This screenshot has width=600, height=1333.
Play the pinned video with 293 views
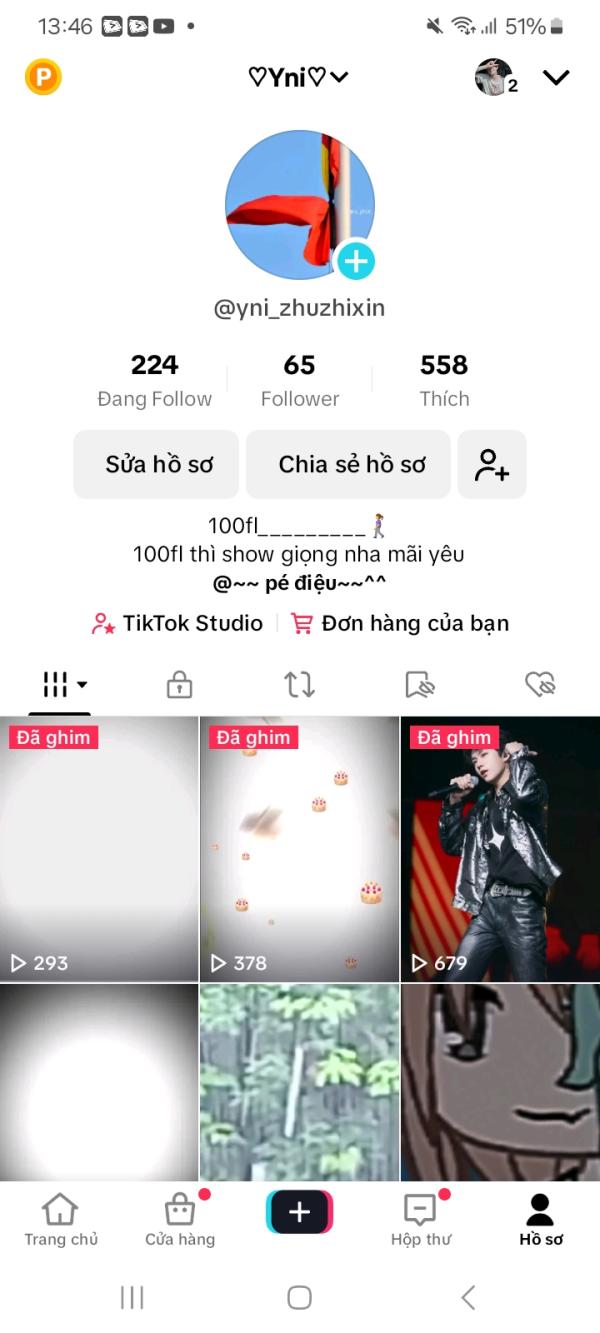pos(99,848)
